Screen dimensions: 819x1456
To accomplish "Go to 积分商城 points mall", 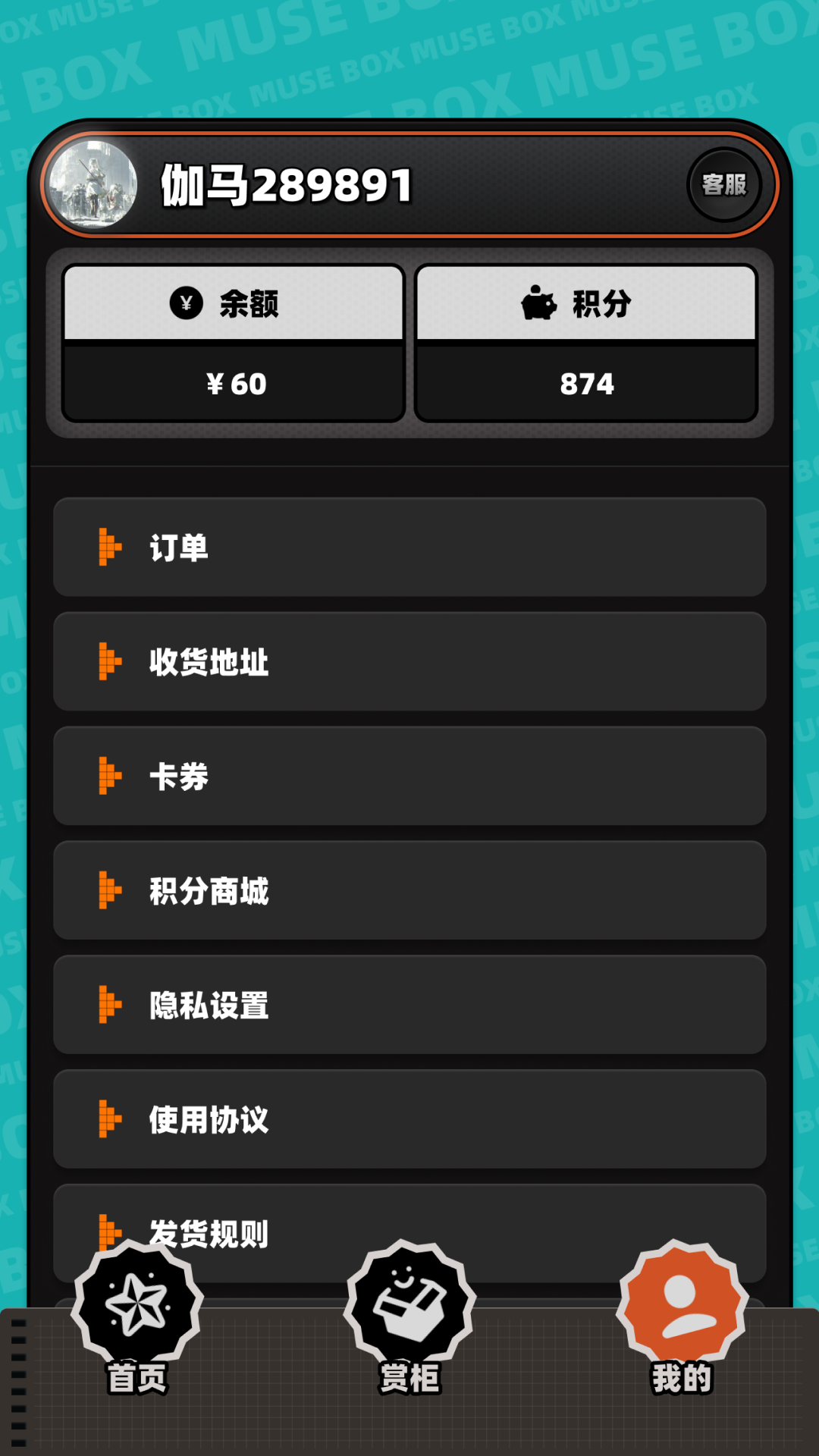I will tap(409, 890).
